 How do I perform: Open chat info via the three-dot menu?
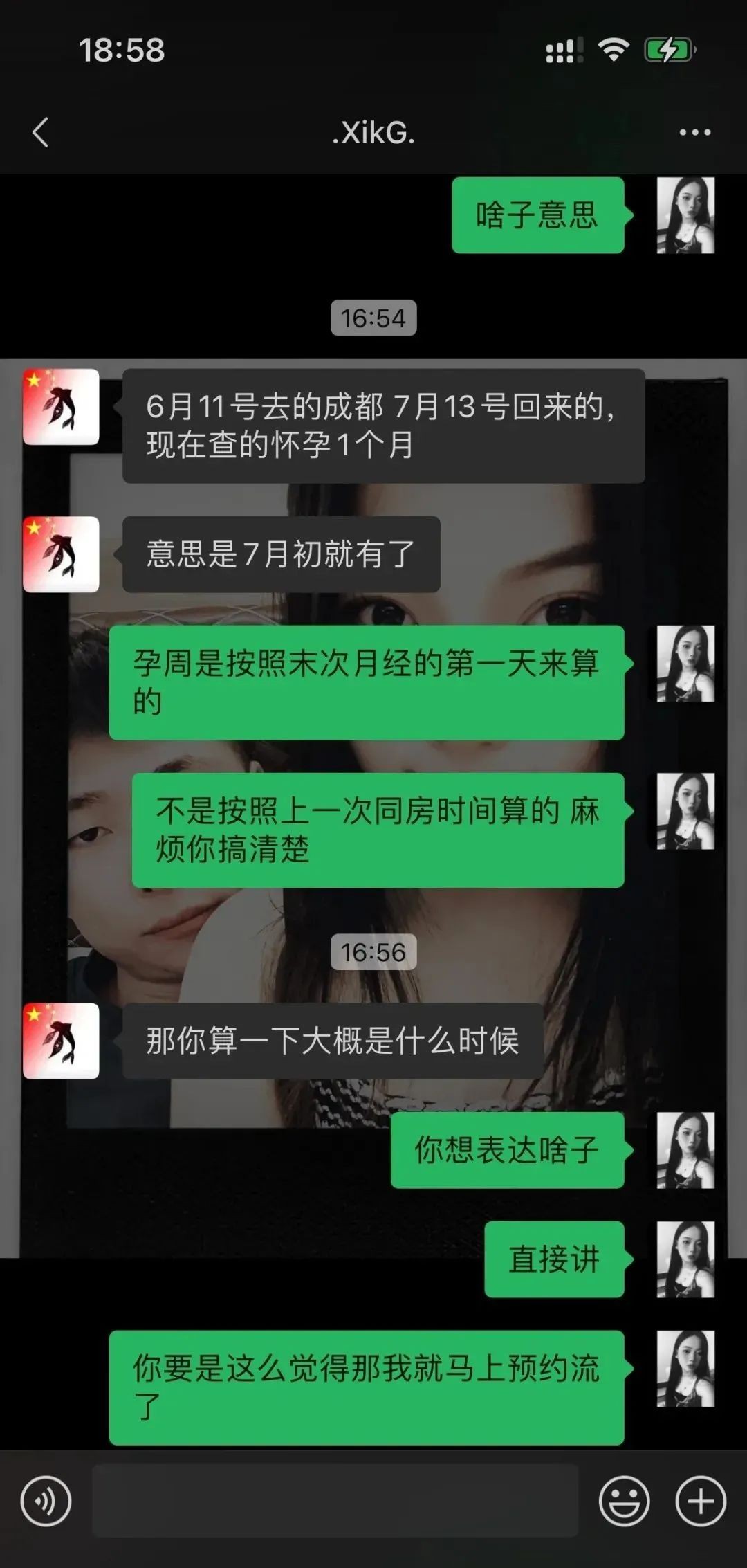click(x=694, y=132)
